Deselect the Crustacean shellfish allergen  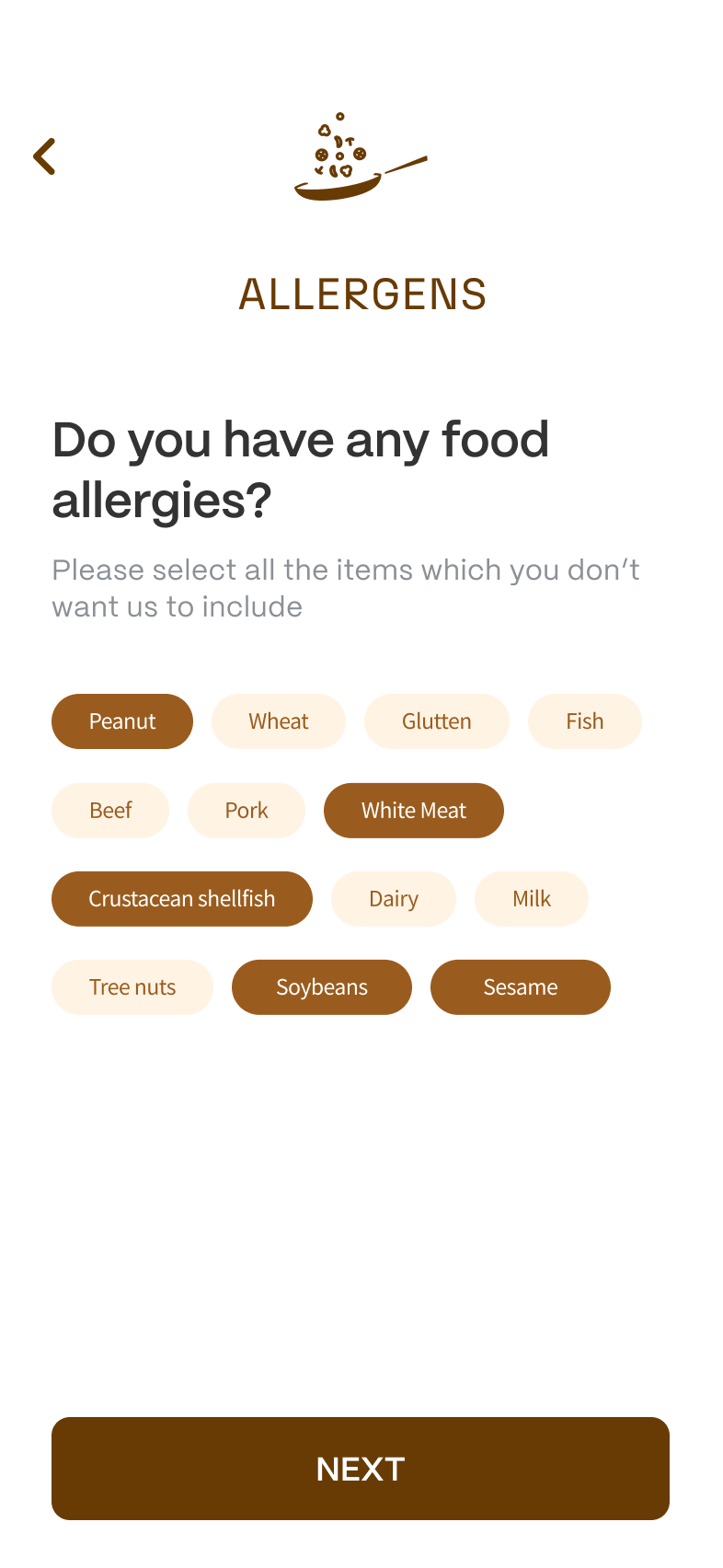[181, 899]
